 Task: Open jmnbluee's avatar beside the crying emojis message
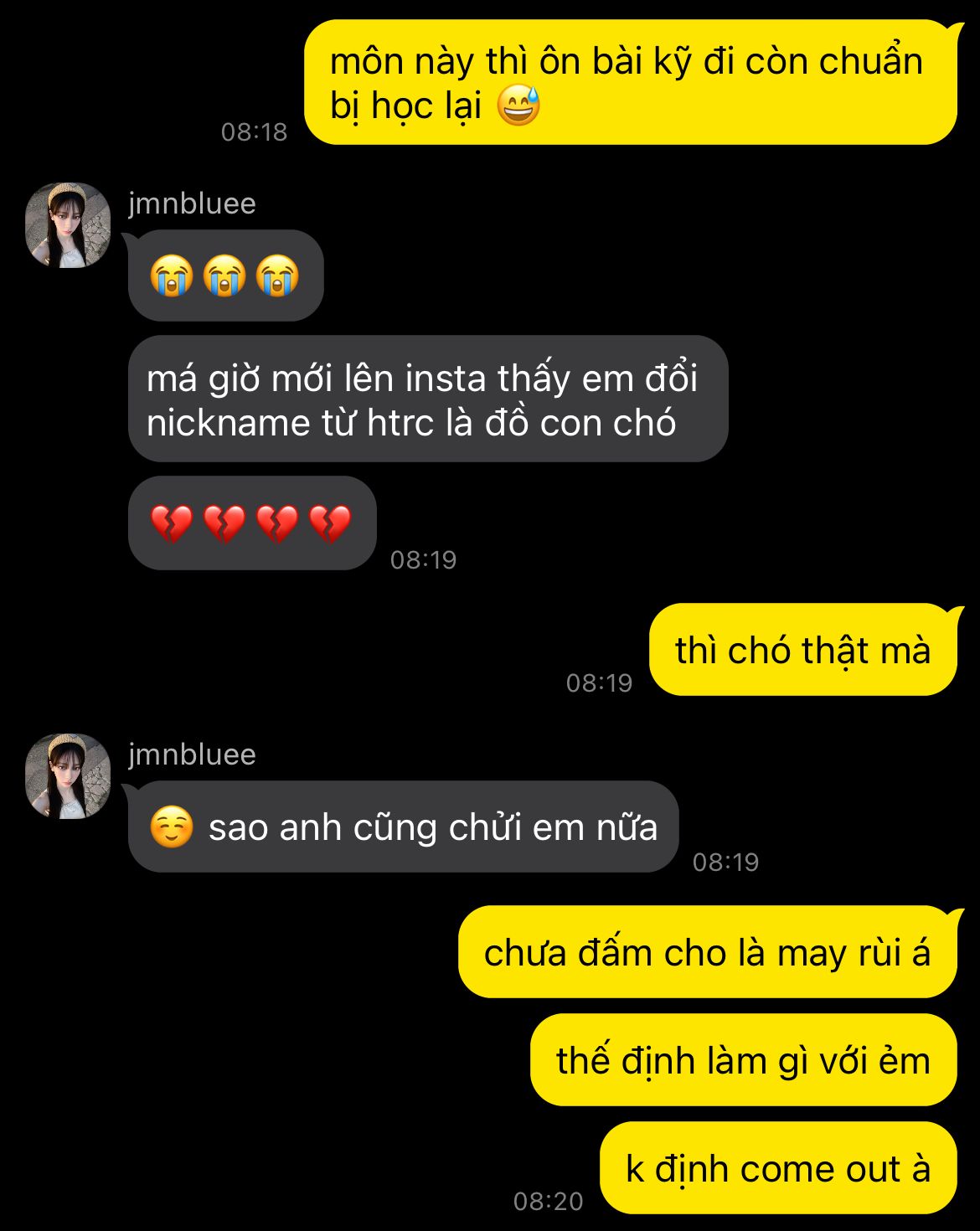click(68, 225)
